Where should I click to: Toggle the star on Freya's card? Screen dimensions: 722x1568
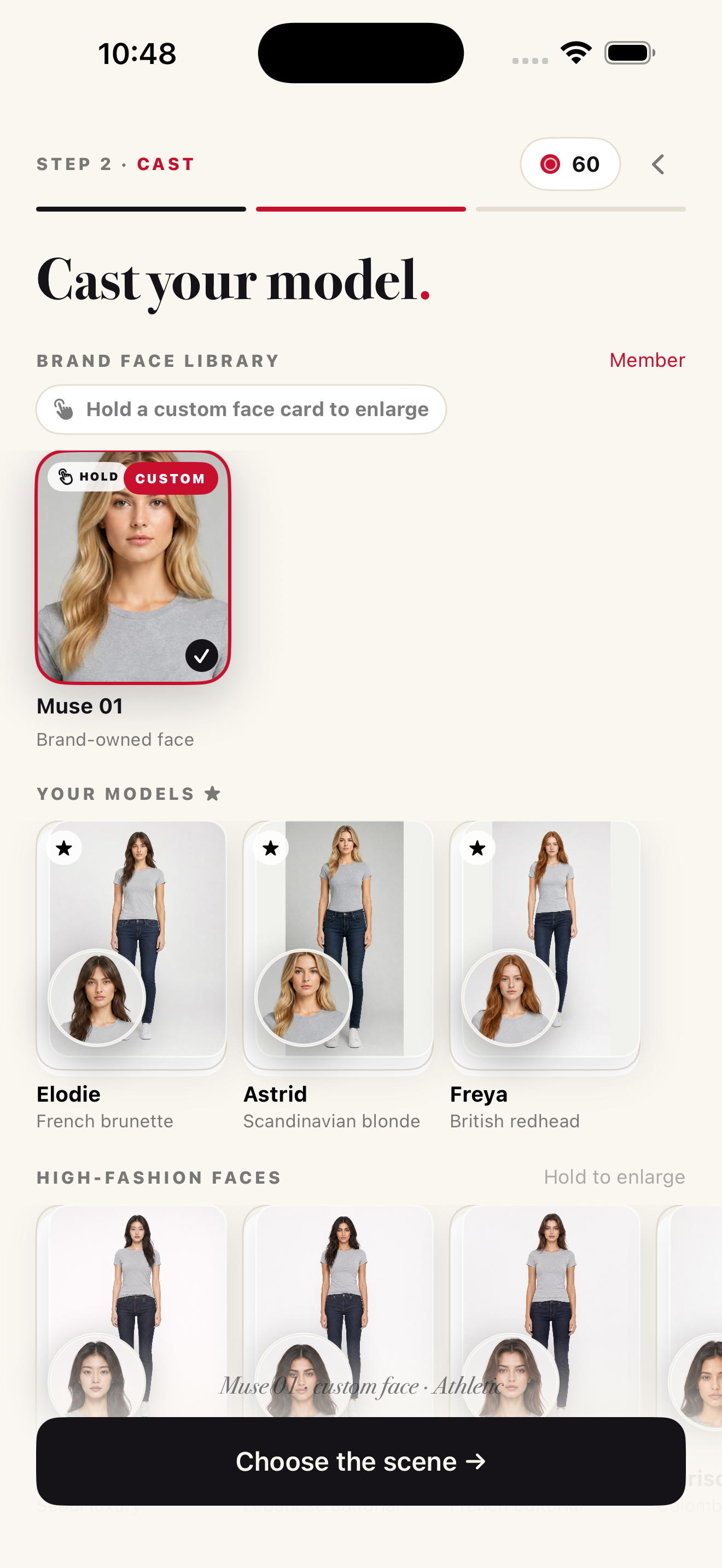pos(478,848)
